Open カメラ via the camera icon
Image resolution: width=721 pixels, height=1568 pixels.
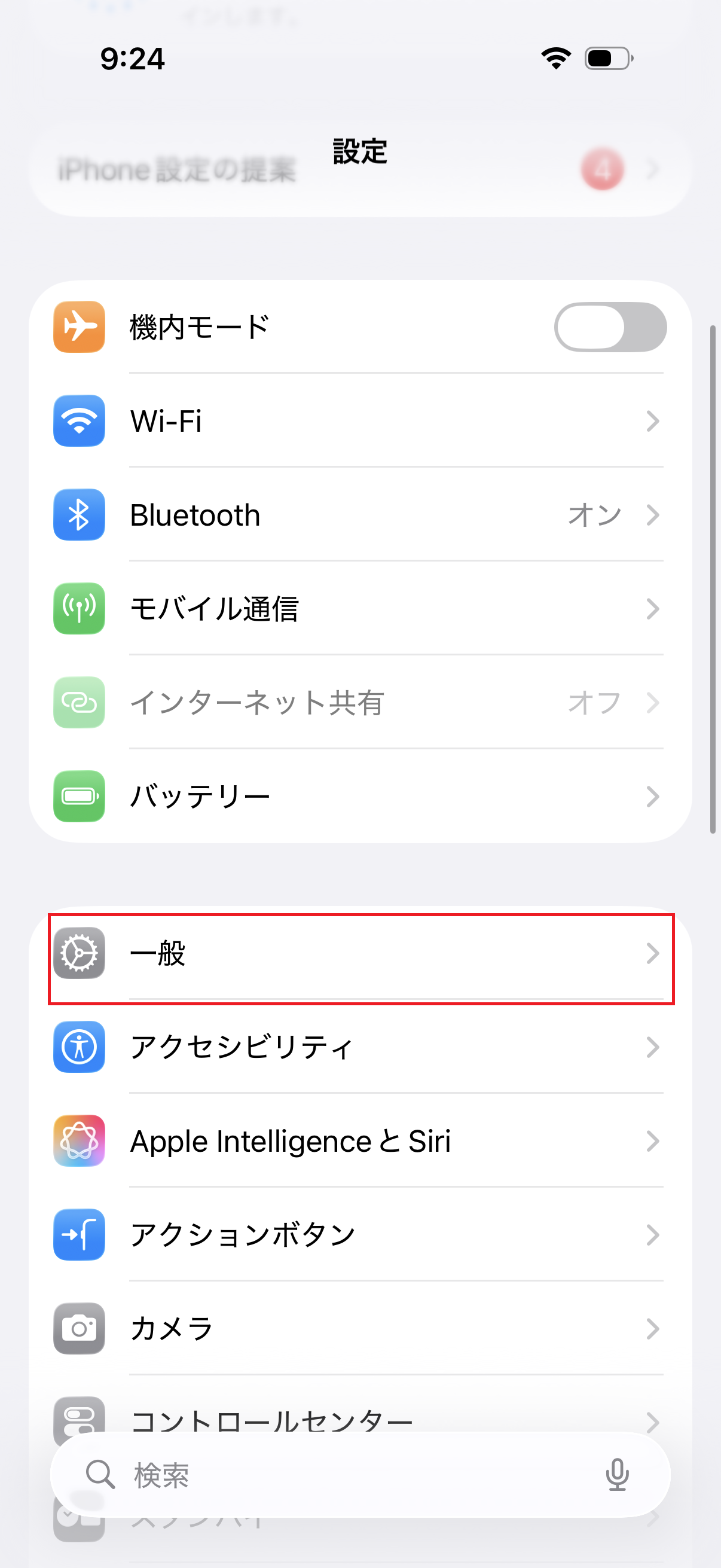point(79,1329)
